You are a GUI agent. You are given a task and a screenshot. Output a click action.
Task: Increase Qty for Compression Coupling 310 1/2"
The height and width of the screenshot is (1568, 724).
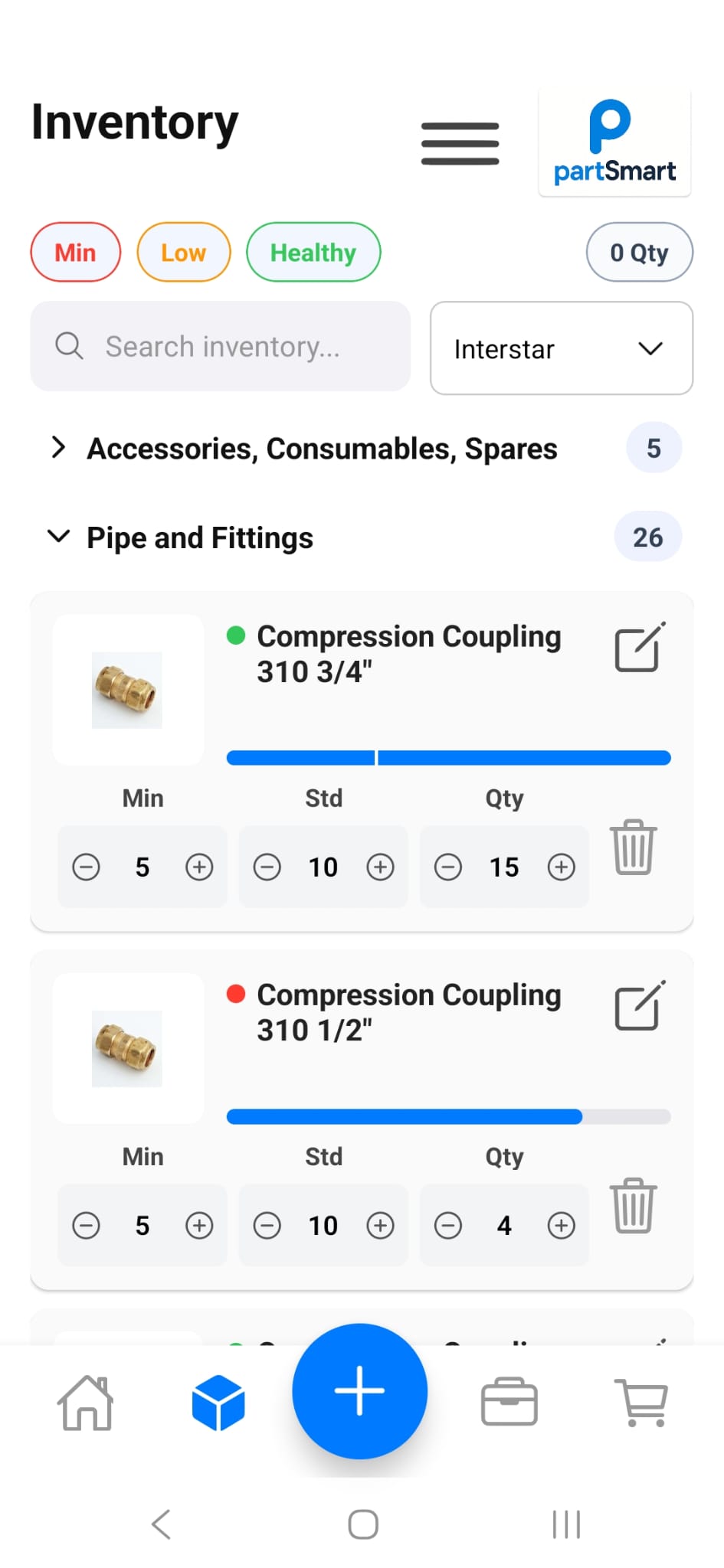(561, 1225)
